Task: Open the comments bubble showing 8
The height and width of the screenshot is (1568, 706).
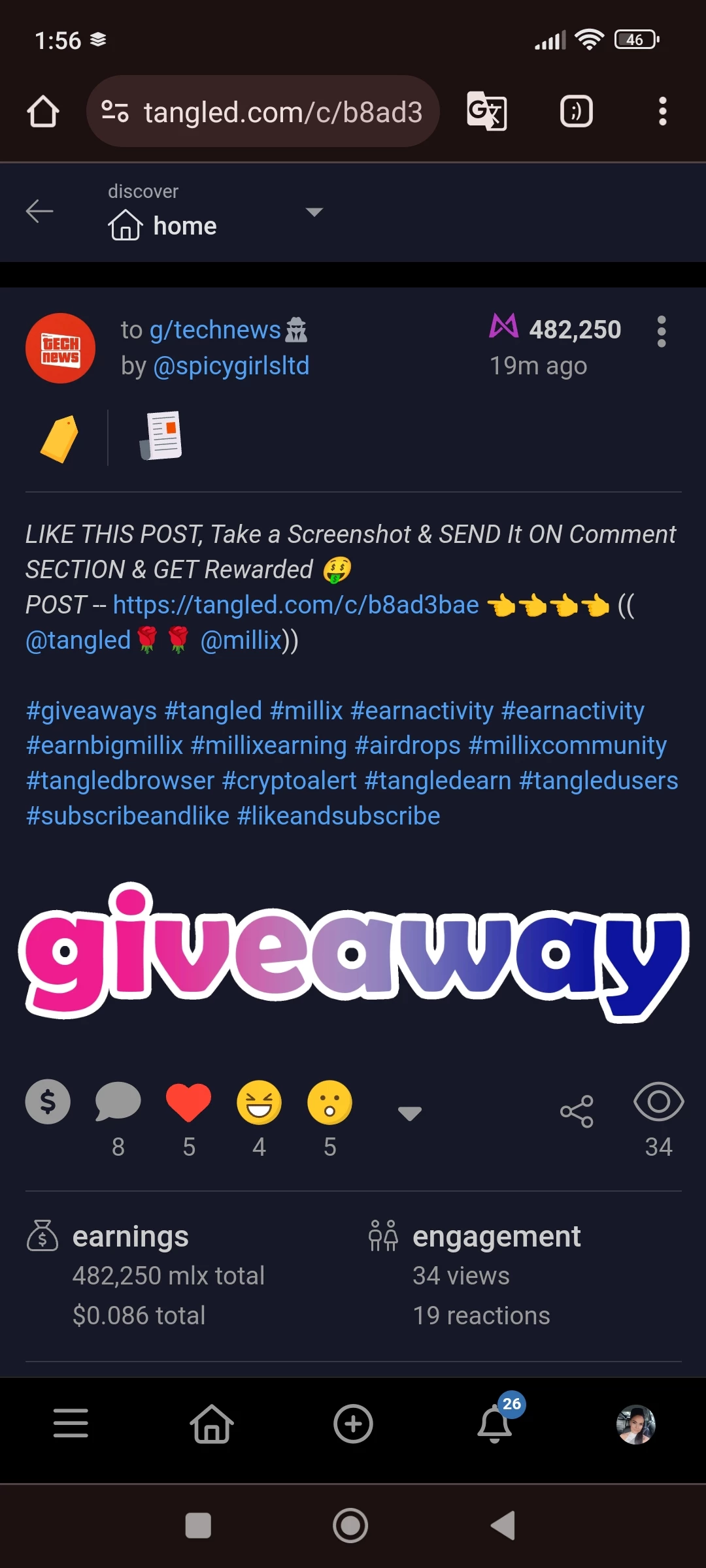Action: [x=118, y=1103]
